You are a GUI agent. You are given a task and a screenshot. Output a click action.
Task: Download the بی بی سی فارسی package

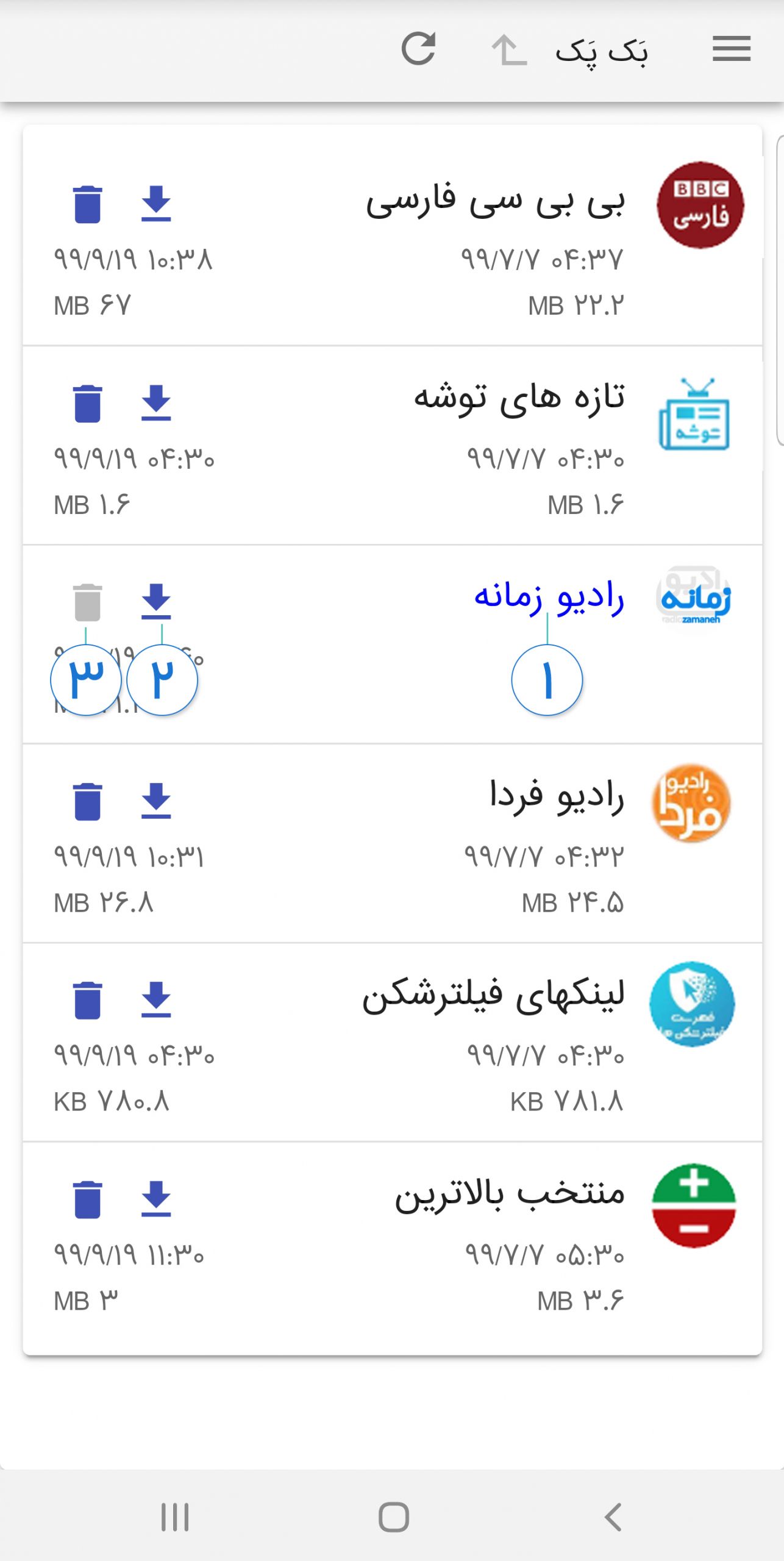pyautogui.click(x=156, y=204)
